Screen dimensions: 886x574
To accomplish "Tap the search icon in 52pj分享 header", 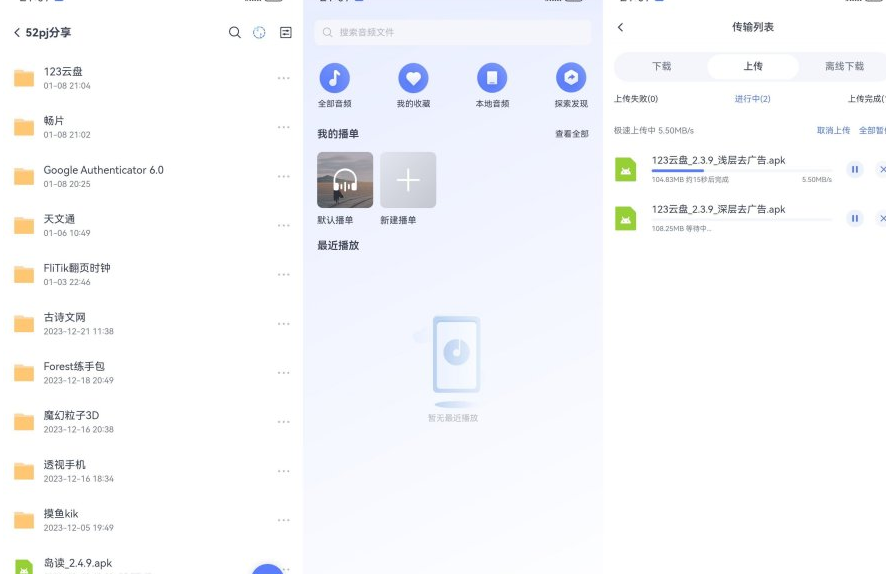I will (x=235, y=33).
